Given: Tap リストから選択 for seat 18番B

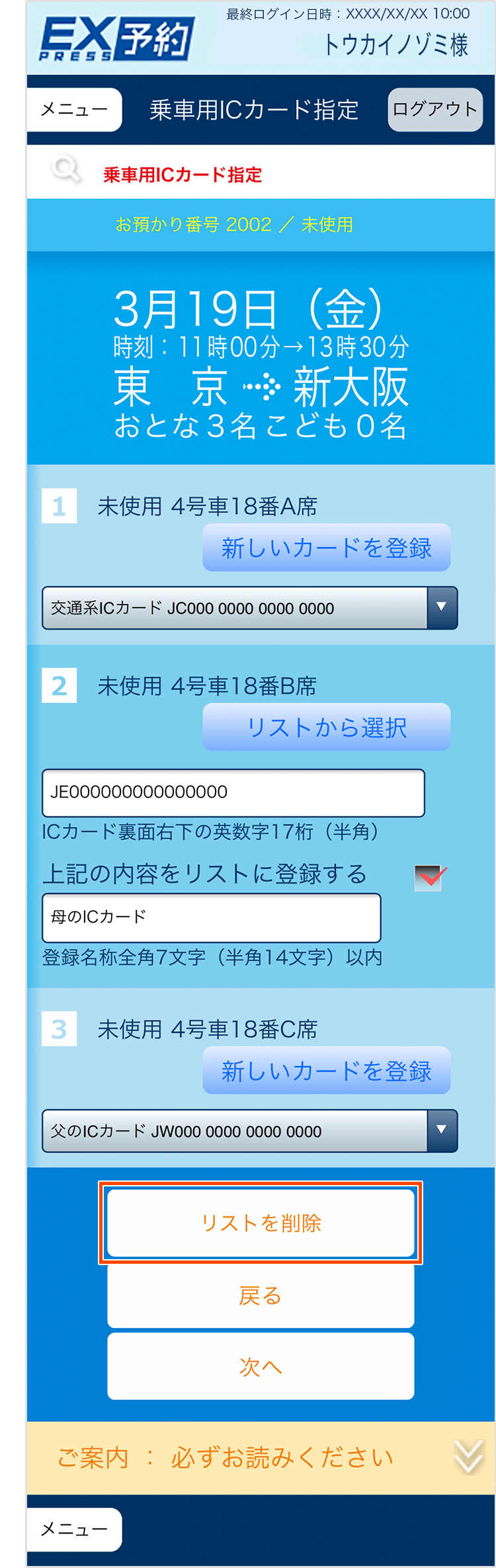Looking at the screenshot, I should [x=326, y=727].
